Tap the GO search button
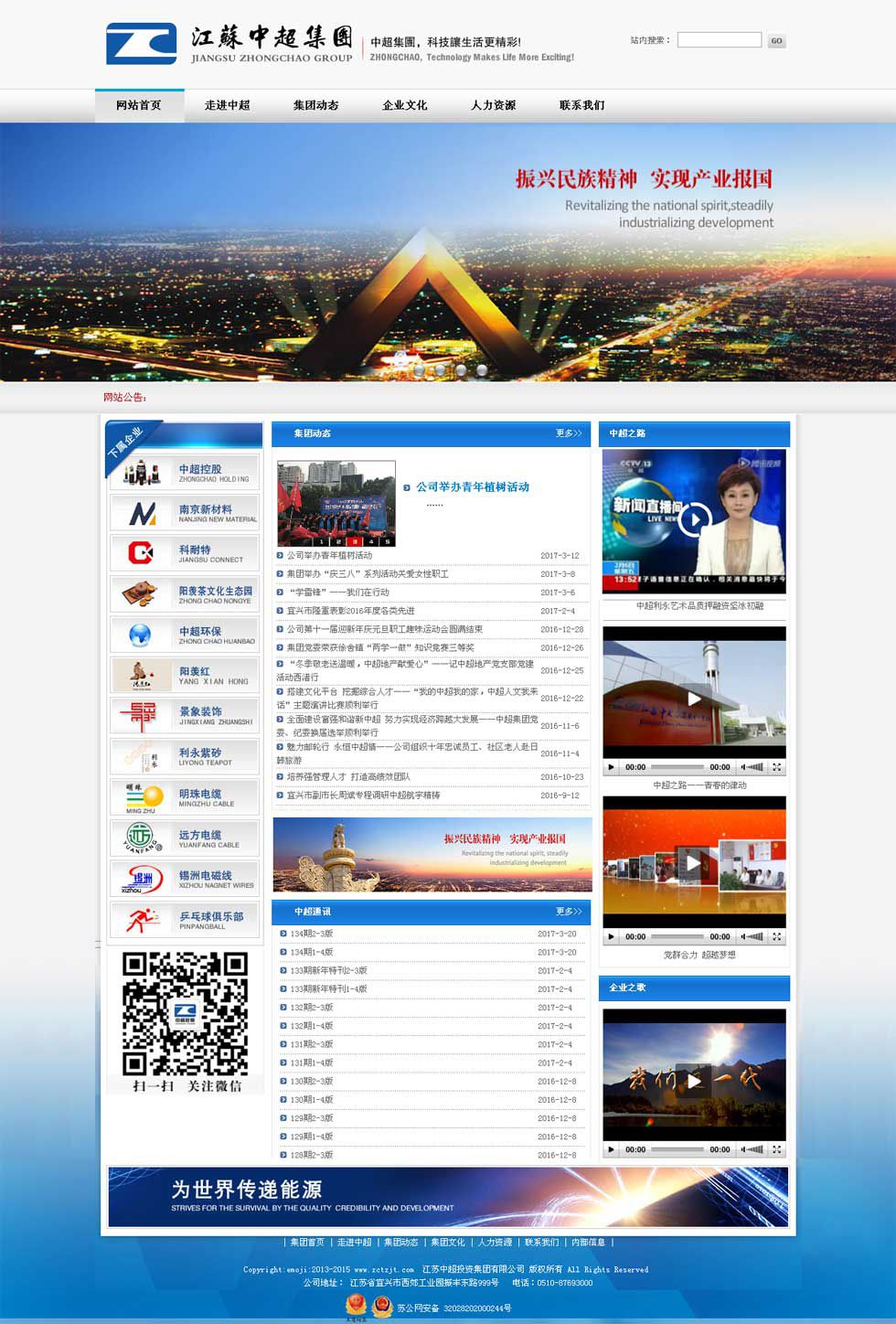 (x=776, y=41)
